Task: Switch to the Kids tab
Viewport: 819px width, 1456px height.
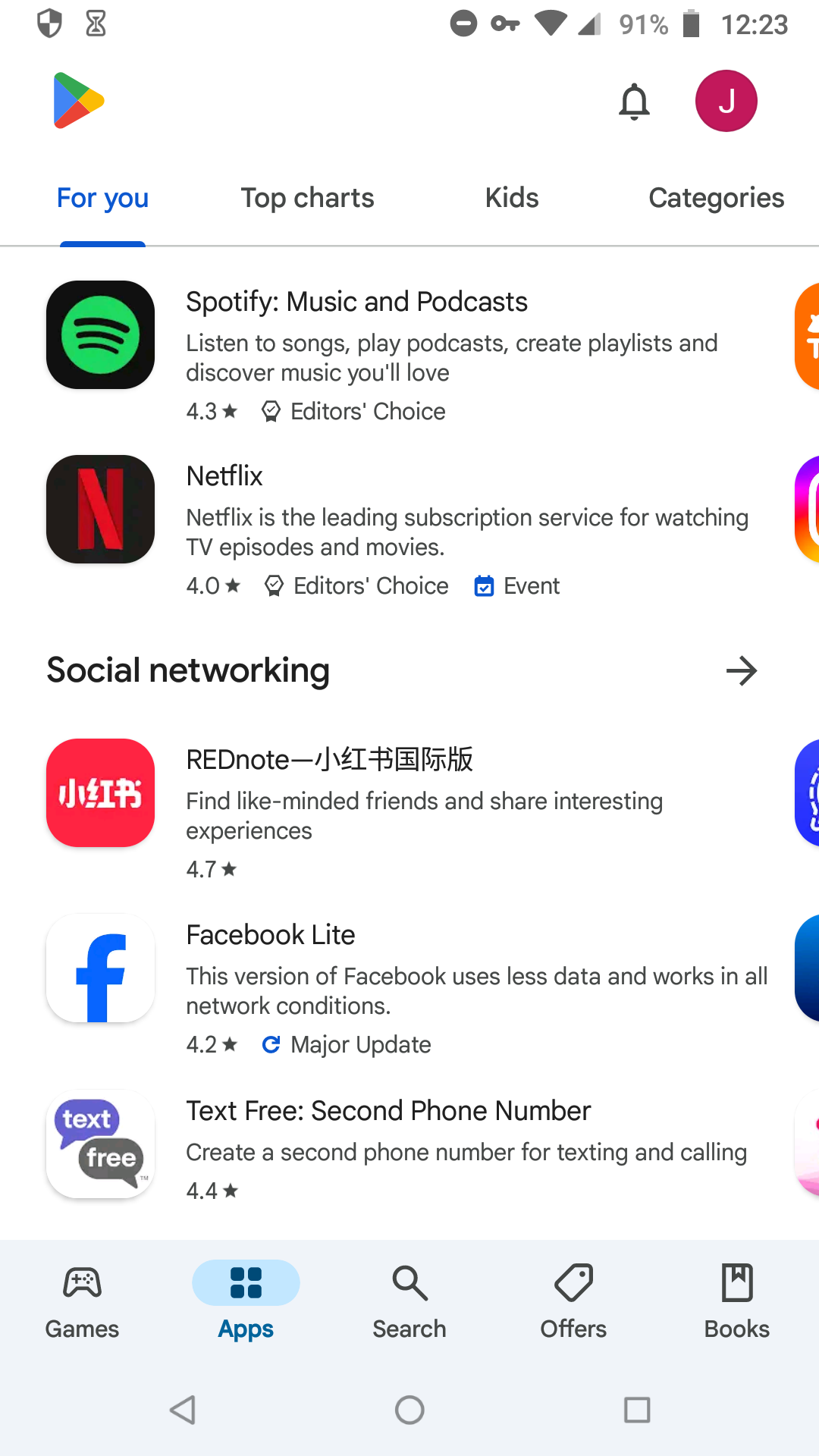Action: [x=512, y=198]
